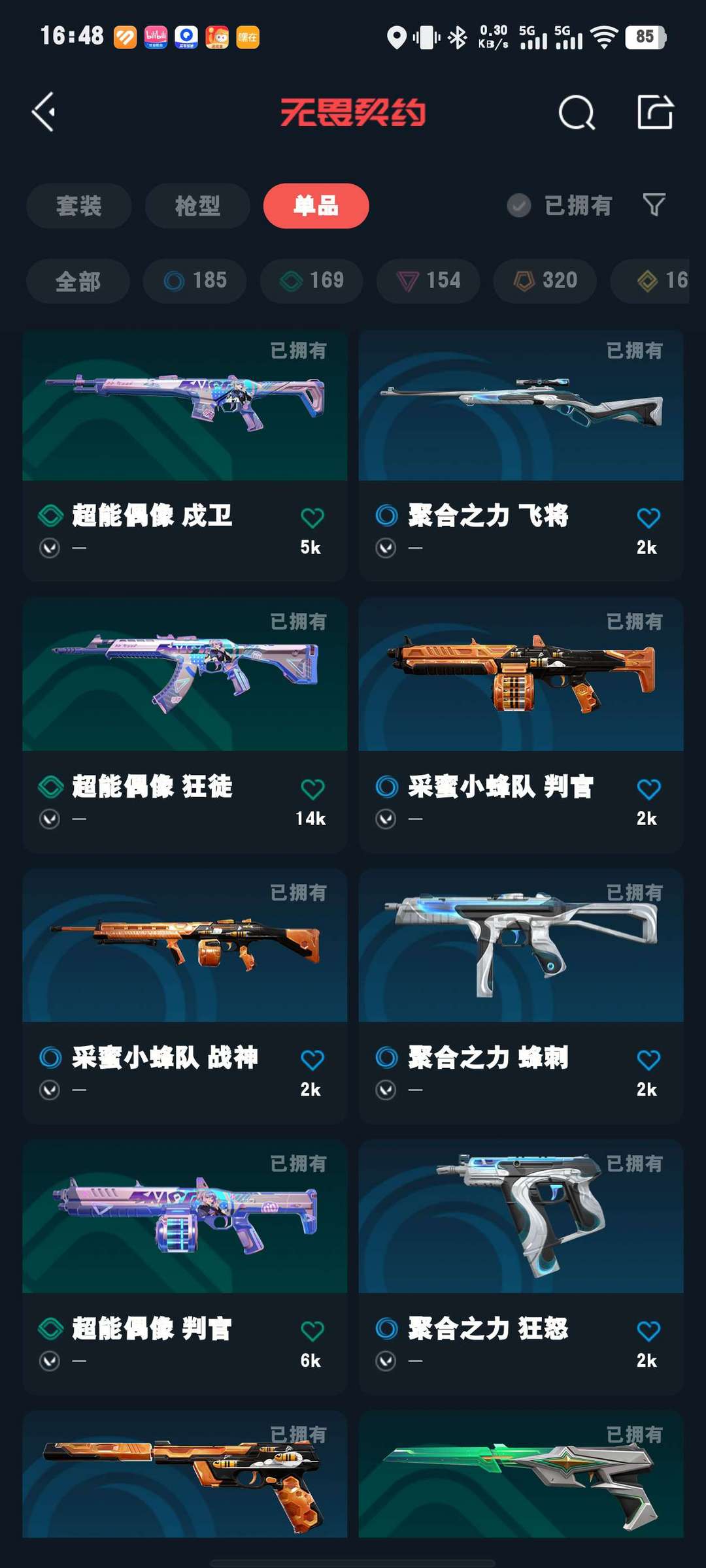Filter by the 169 tier chip

(311, 281)
